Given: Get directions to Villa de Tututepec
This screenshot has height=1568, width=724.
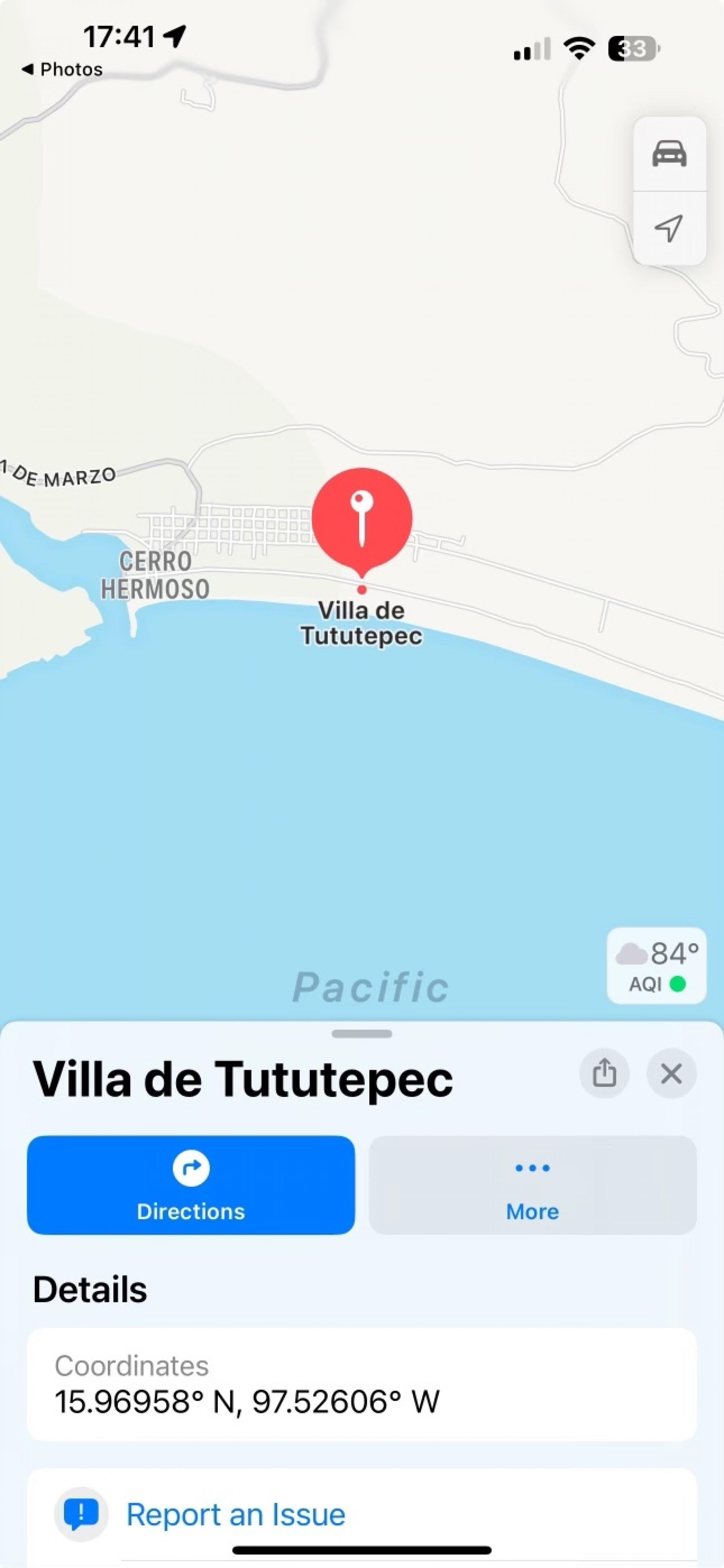Looking at the screenshot, I should (190, 1185).
